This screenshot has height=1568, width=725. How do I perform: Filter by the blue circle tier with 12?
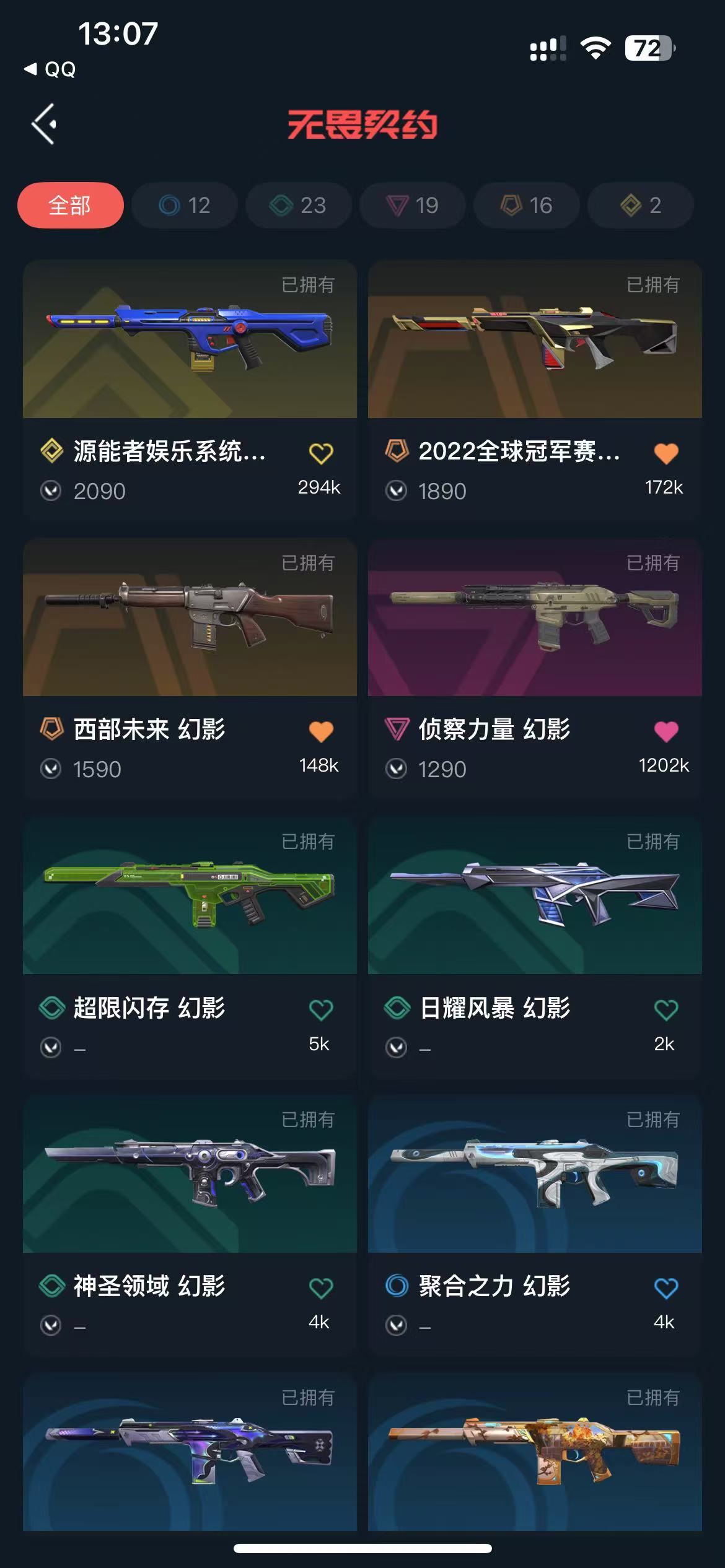[185, 205]
